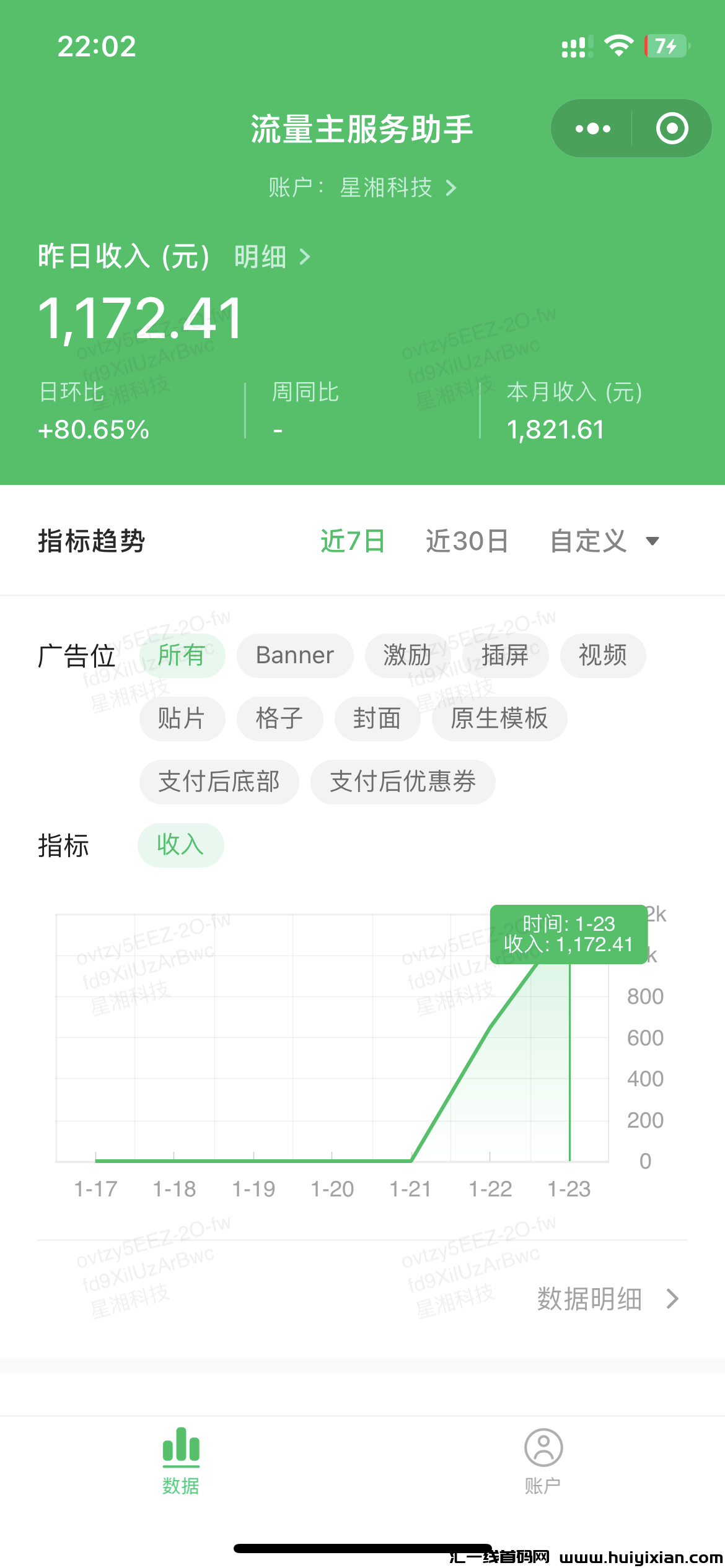Image resolution: width=725 pixels, height=1568 pixels.
Task: Select the 贴片 ad slot chip
Action: (x=182, y=718)
